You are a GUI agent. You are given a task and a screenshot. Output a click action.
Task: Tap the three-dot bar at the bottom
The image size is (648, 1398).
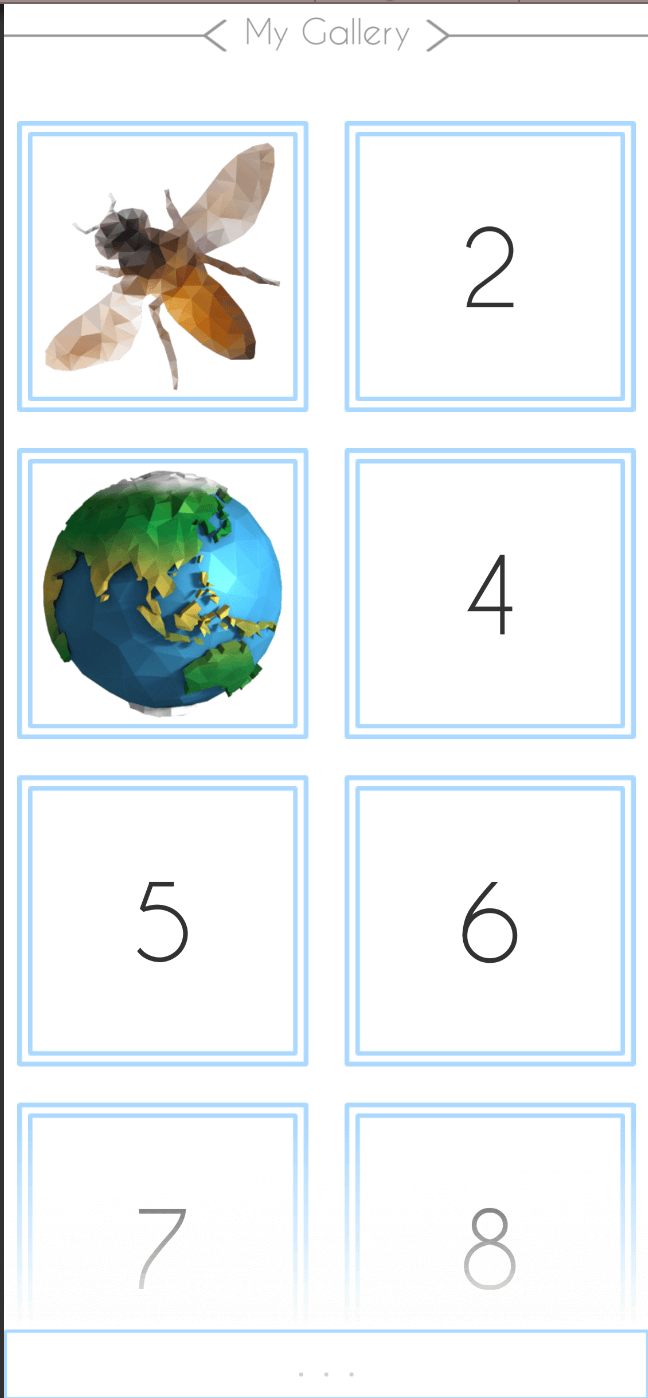[x=326, y=1364]
